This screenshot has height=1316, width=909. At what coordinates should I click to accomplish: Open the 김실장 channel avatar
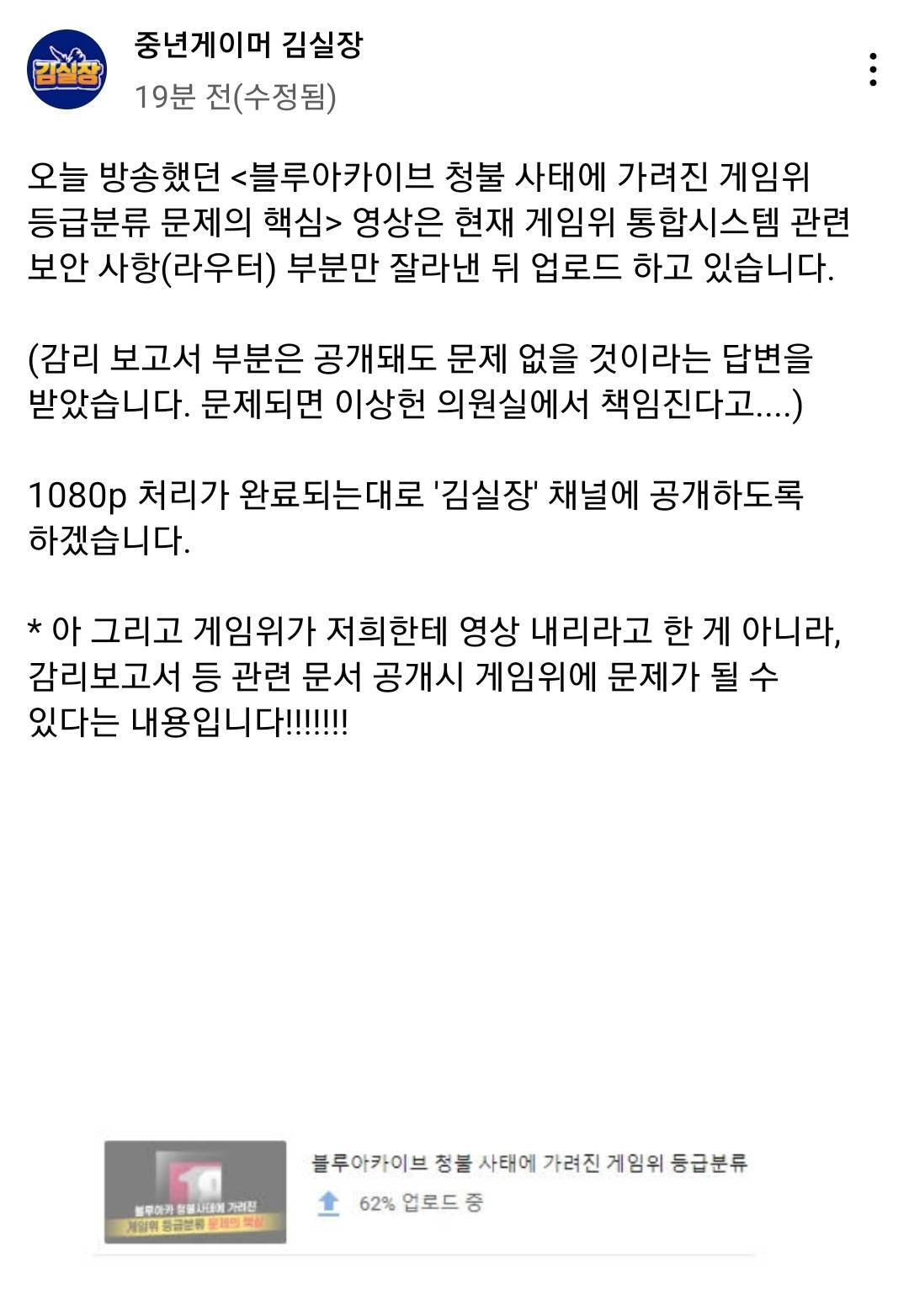pos(66,70)
